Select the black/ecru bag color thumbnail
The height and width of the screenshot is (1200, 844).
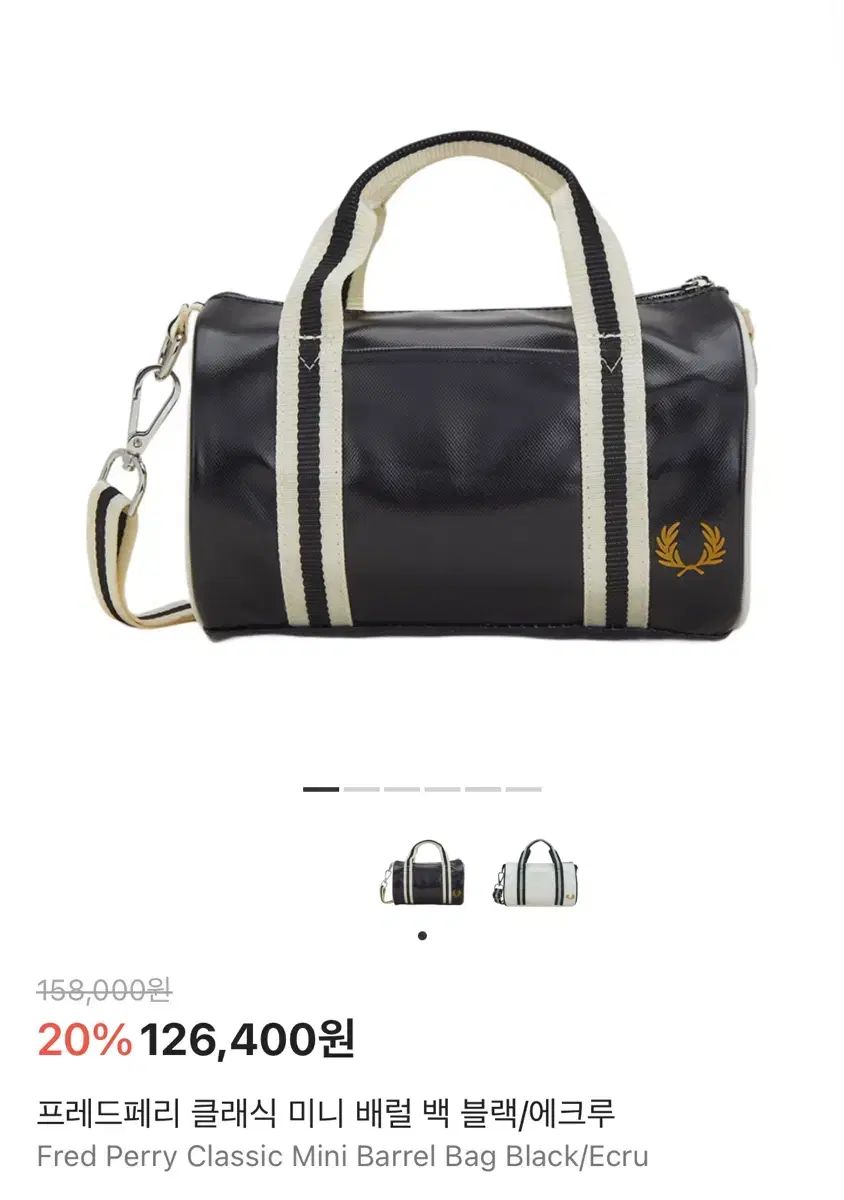pos(421,873)
